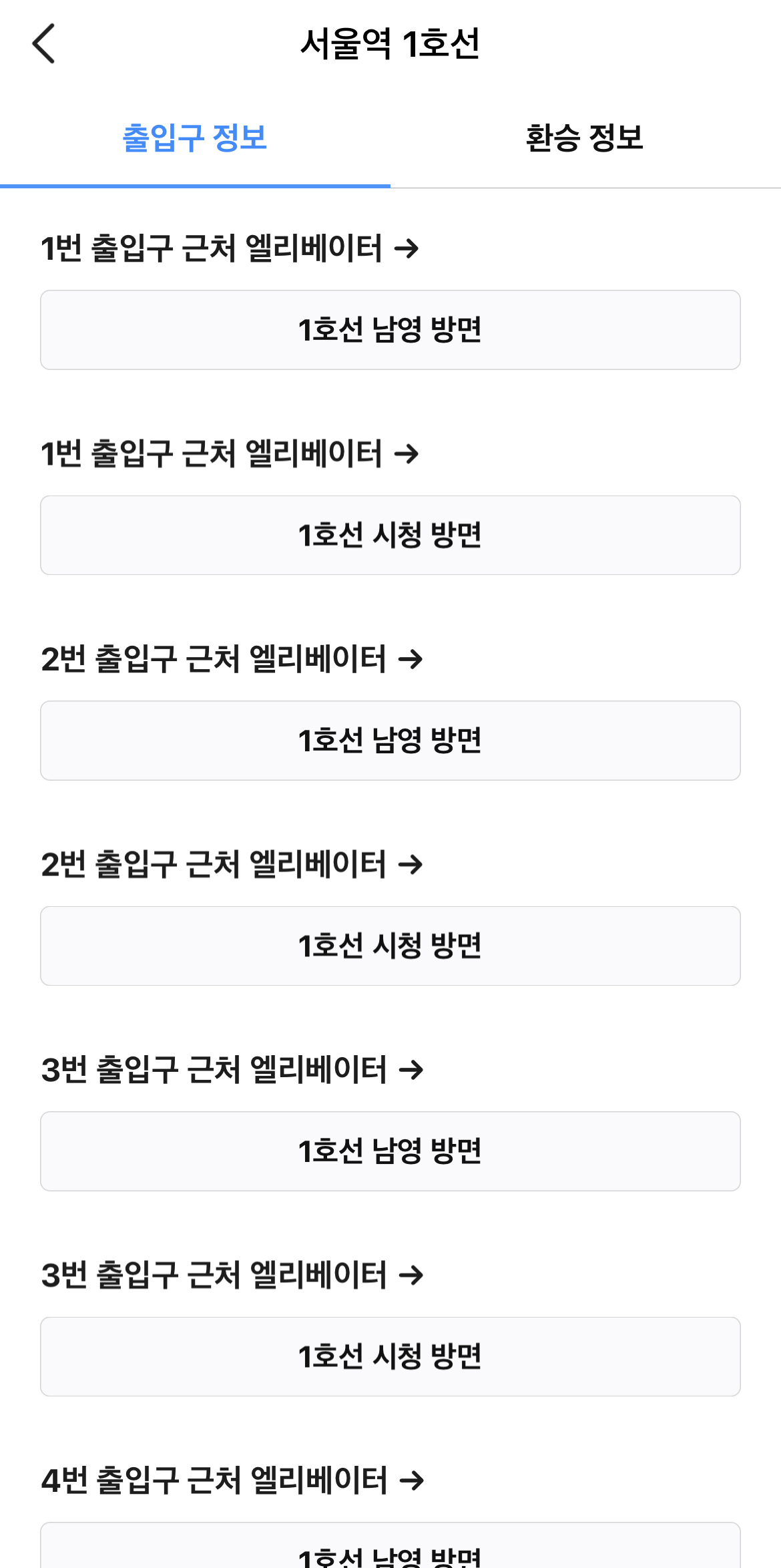Tap 1호선 시청 방면 under 3번 출입구 엘리베이터

click(x=390, y=1356)
